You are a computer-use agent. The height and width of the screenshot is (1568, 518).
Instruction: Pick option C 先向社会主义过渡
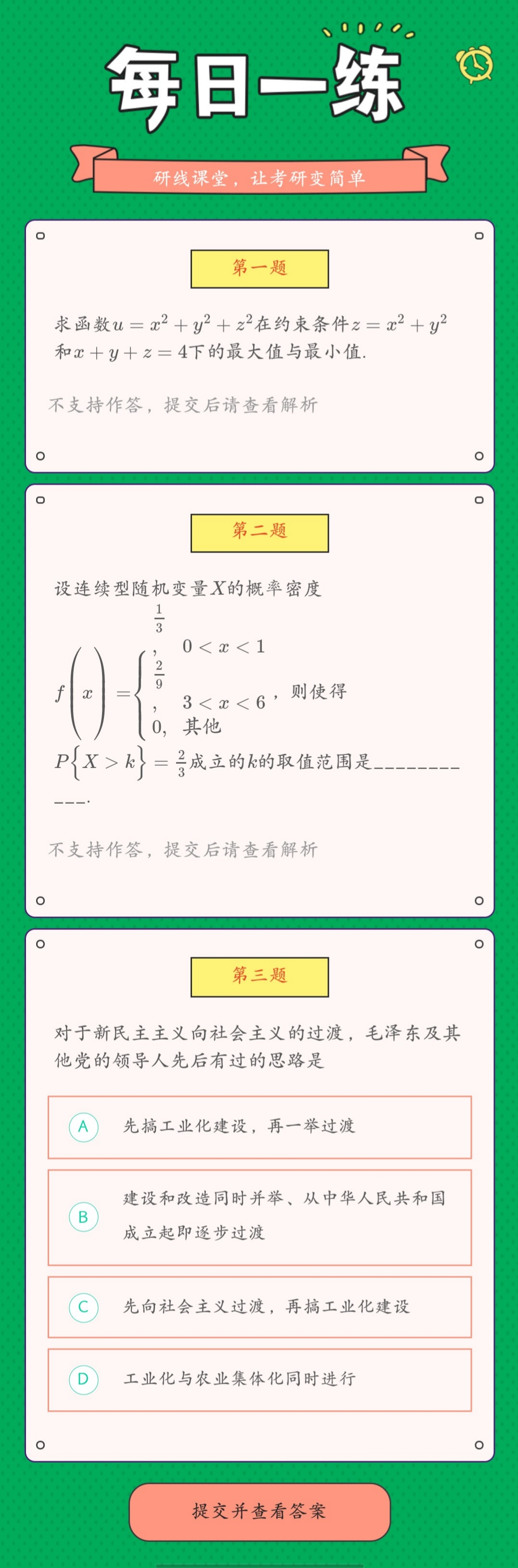click(x=259, y=1306)
